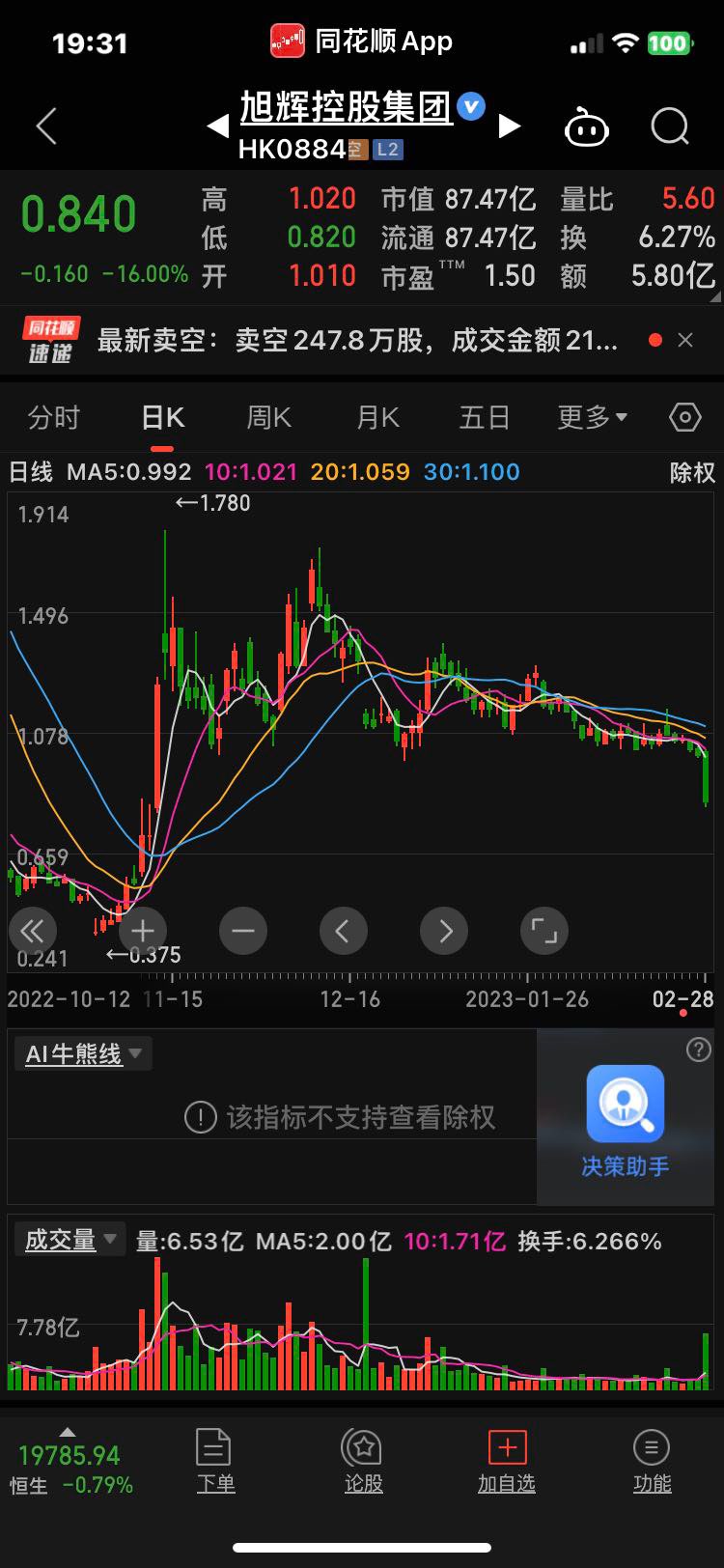Switch to the previous stock arrow
This screenshot has width=724, height=1568.
(218, 126)
